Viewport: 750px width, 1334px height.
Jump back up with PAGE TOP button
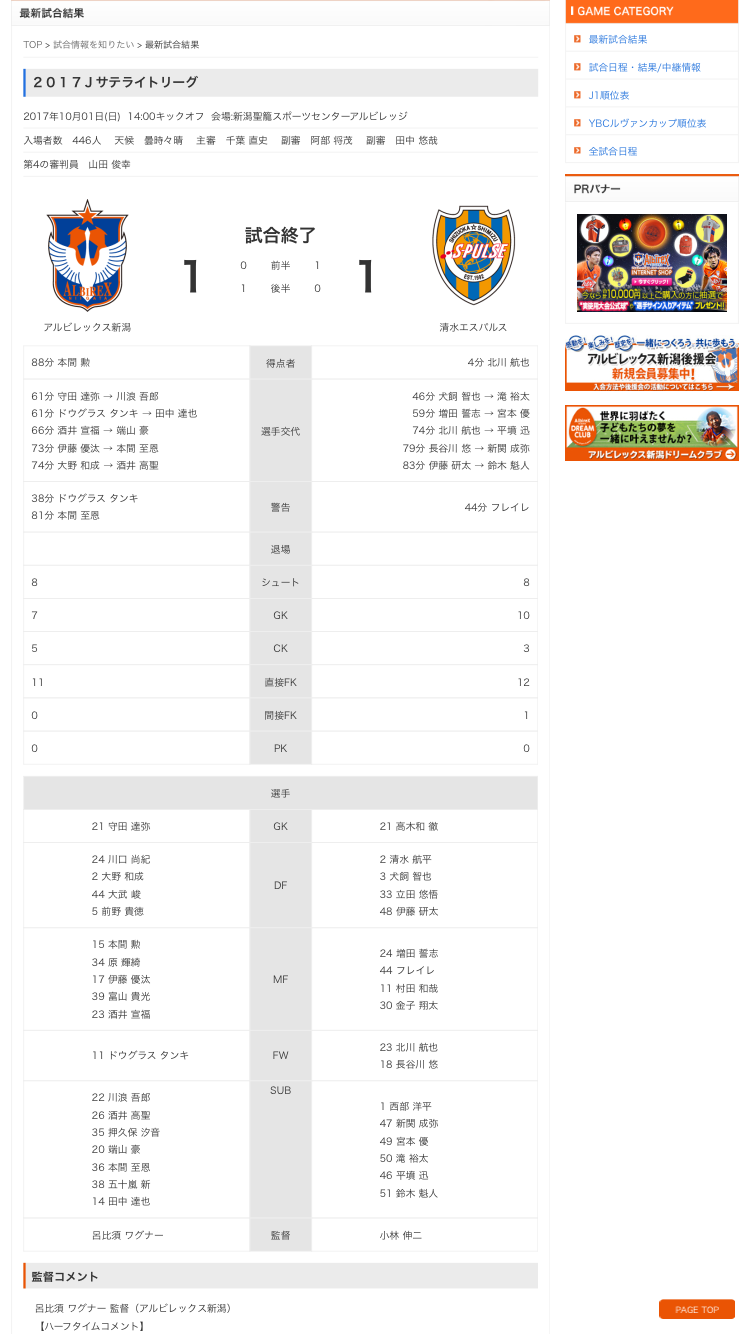pos(696,1309)
